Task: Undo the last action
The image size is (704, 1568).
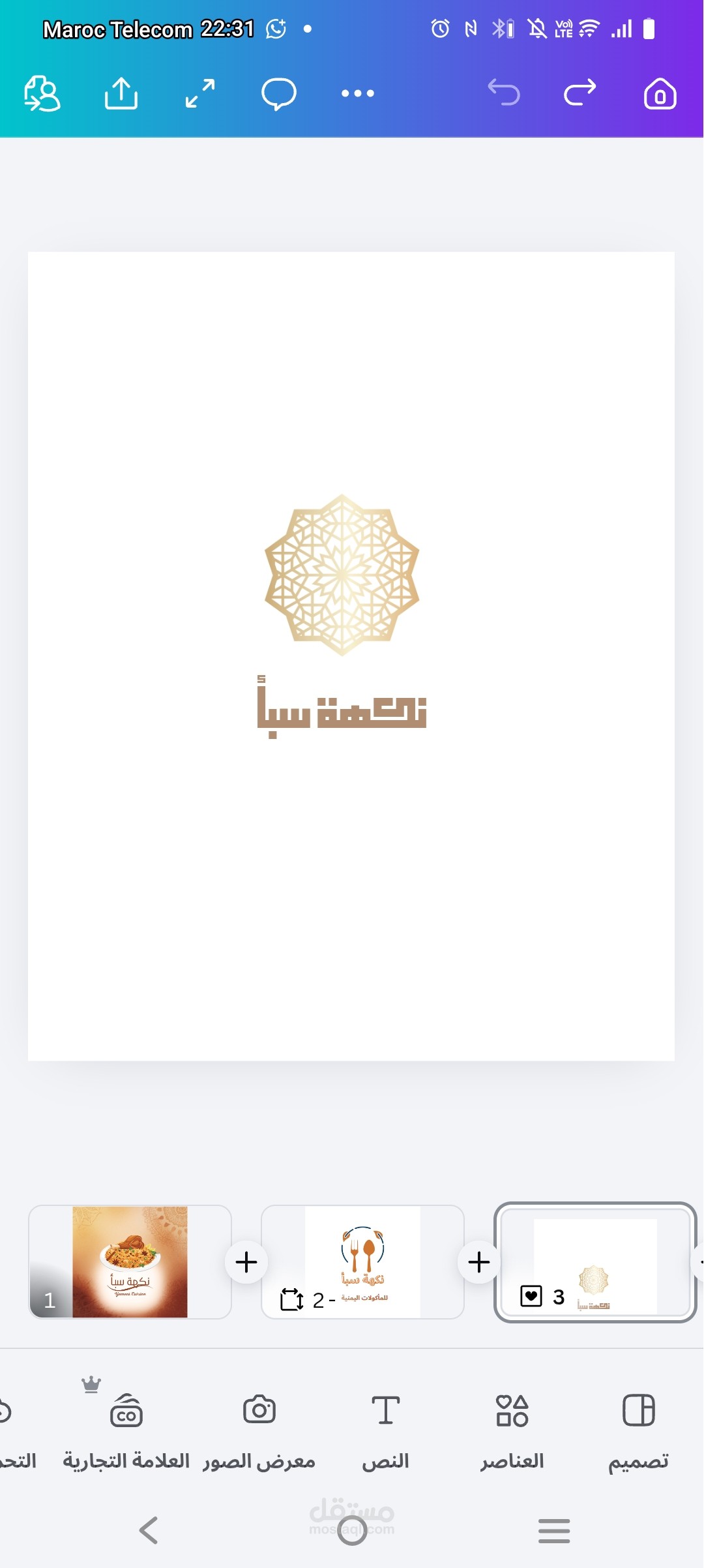Action: pyautogui.click(x=505, y=93)
